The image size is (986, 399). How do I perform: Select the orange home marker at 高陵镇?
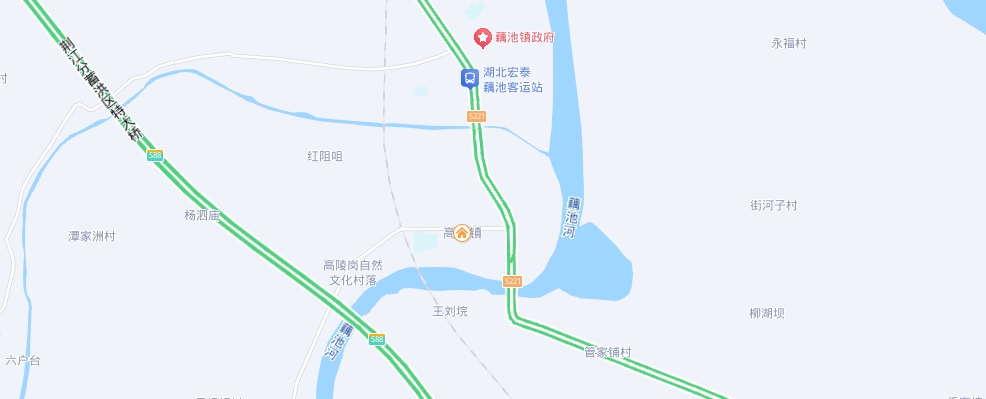(462, 233)
